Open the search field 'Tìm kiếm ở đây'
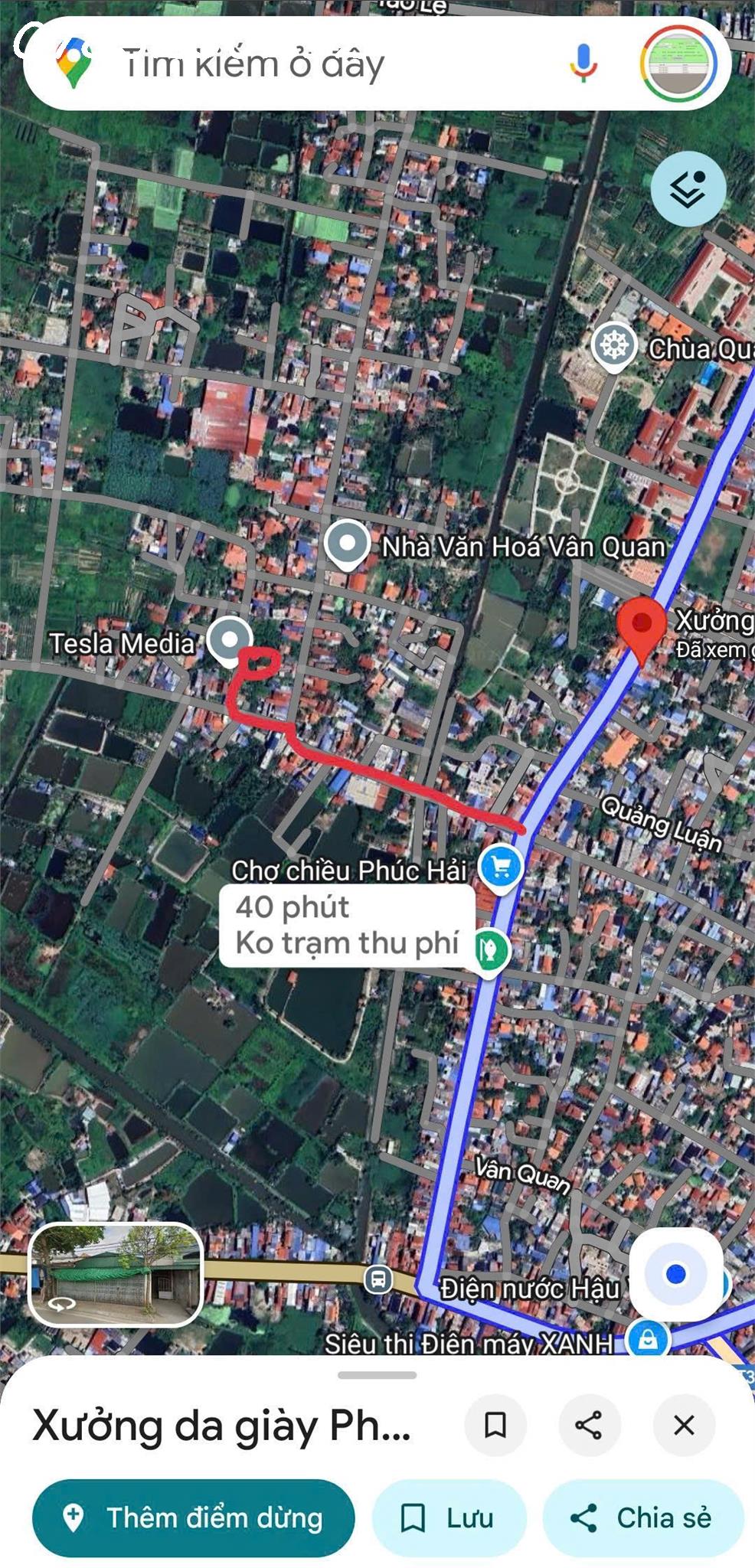755x1568 pixels. coord(306,64)
